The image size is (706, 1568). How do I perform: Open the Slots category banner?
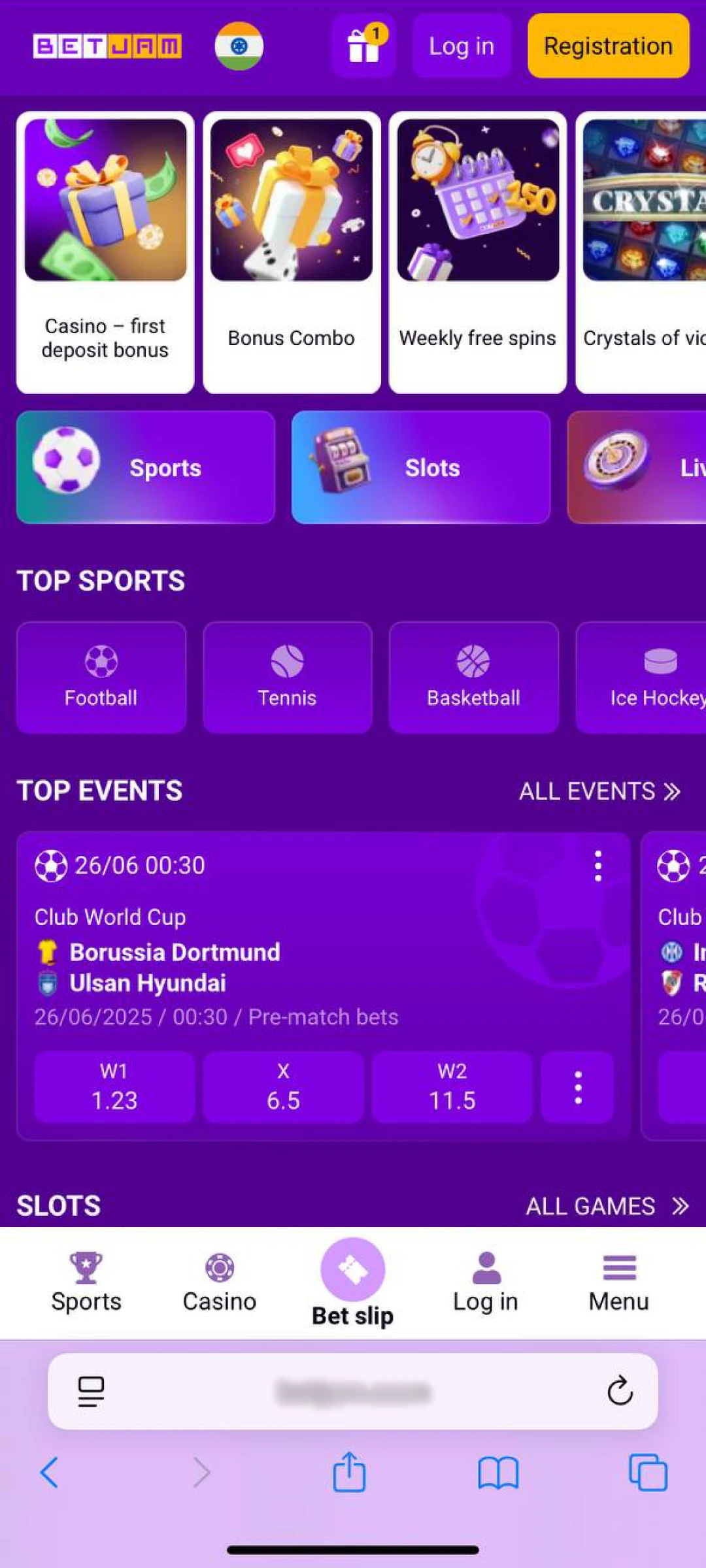[x=420, y=467]
